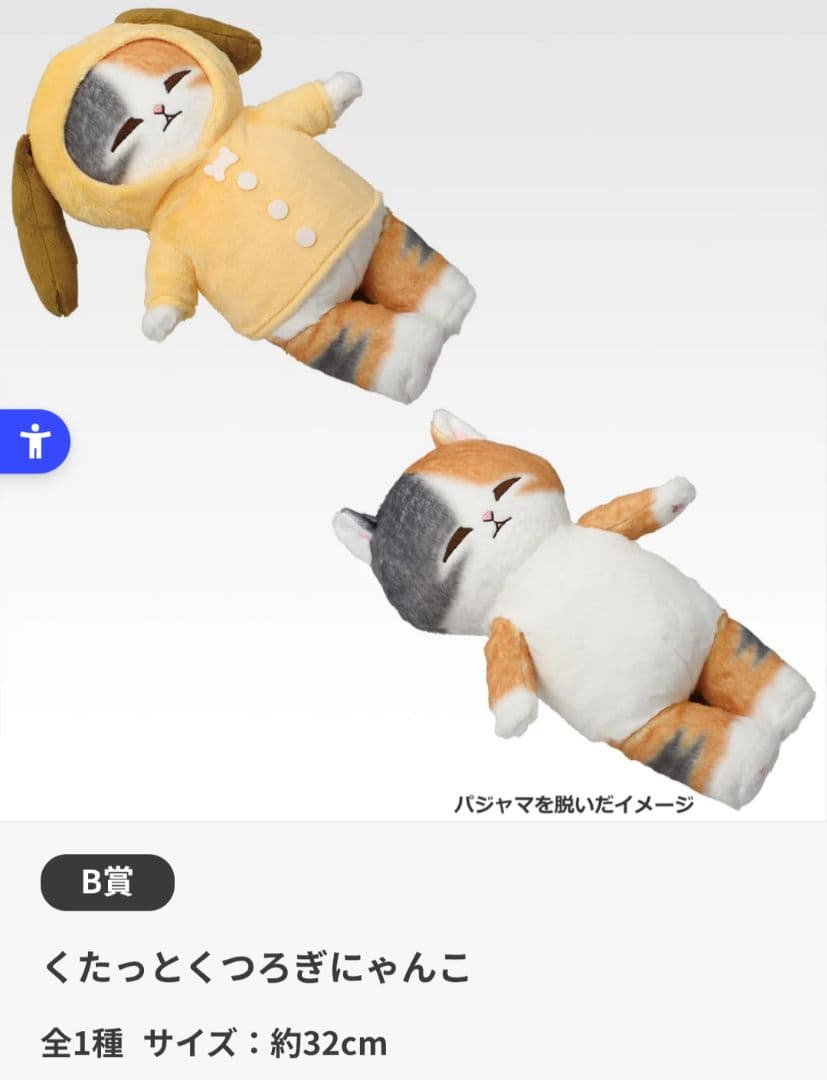Image resolution: width=827 pixels, height=1080 pixels.
Task: Open the accessibility options widget
Action: (34, 440)
